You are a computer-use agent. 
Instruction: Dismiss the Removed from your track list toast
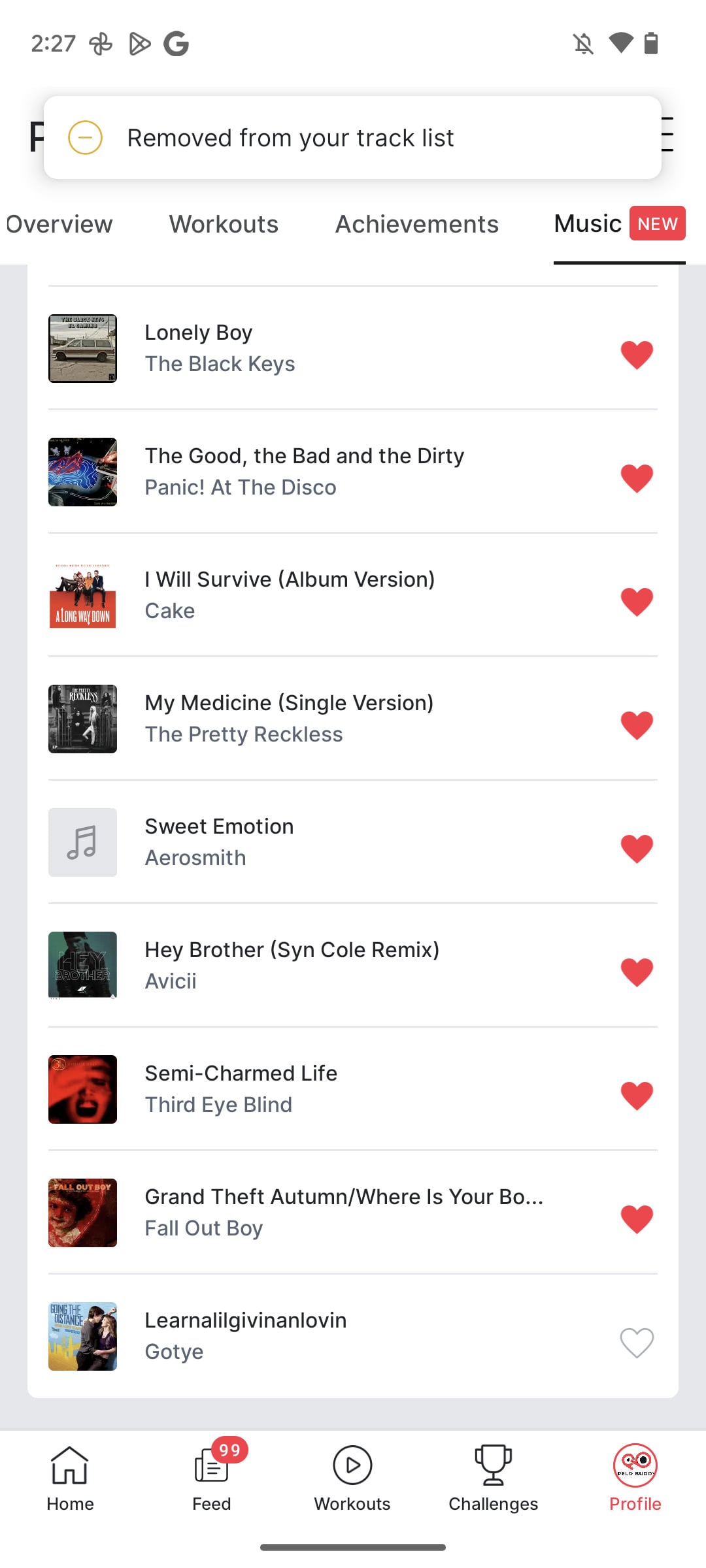click(x=353, y=137)
